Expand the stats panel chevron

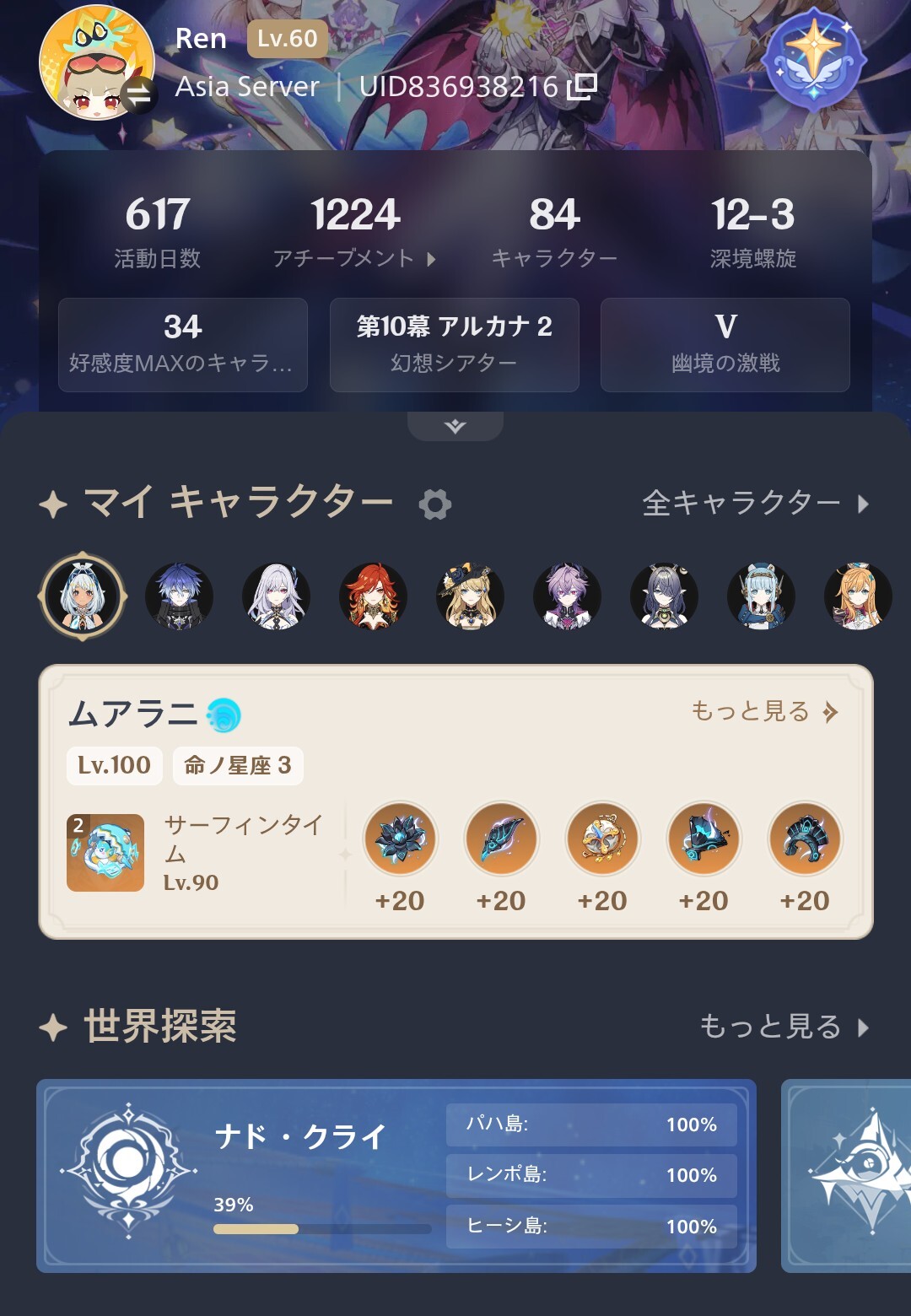pos(455,426)
